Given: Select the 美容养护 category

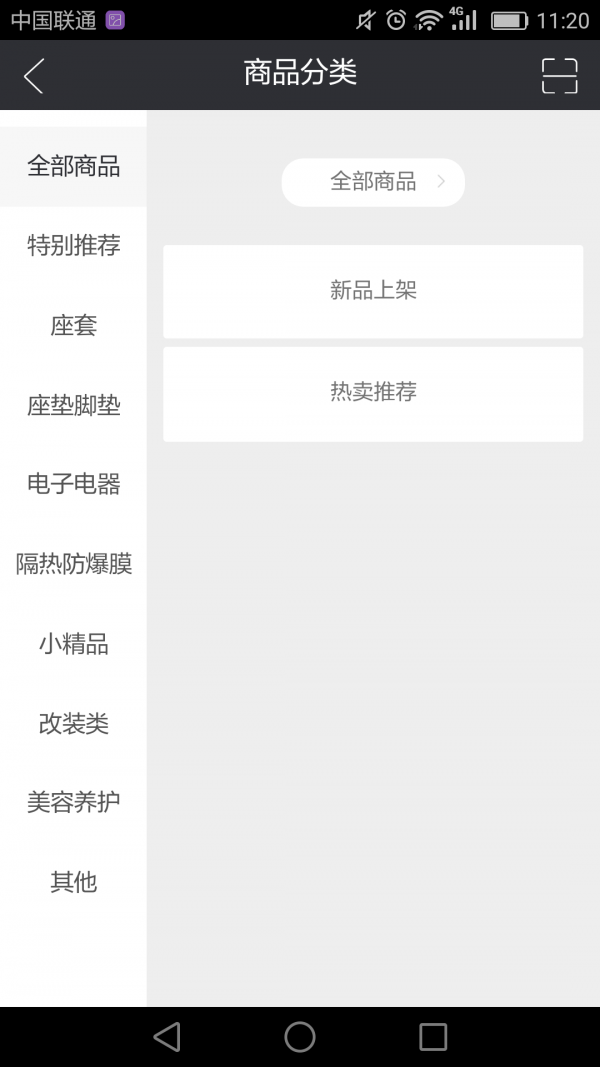Looking at the screenshot, I should coord(73,802).
